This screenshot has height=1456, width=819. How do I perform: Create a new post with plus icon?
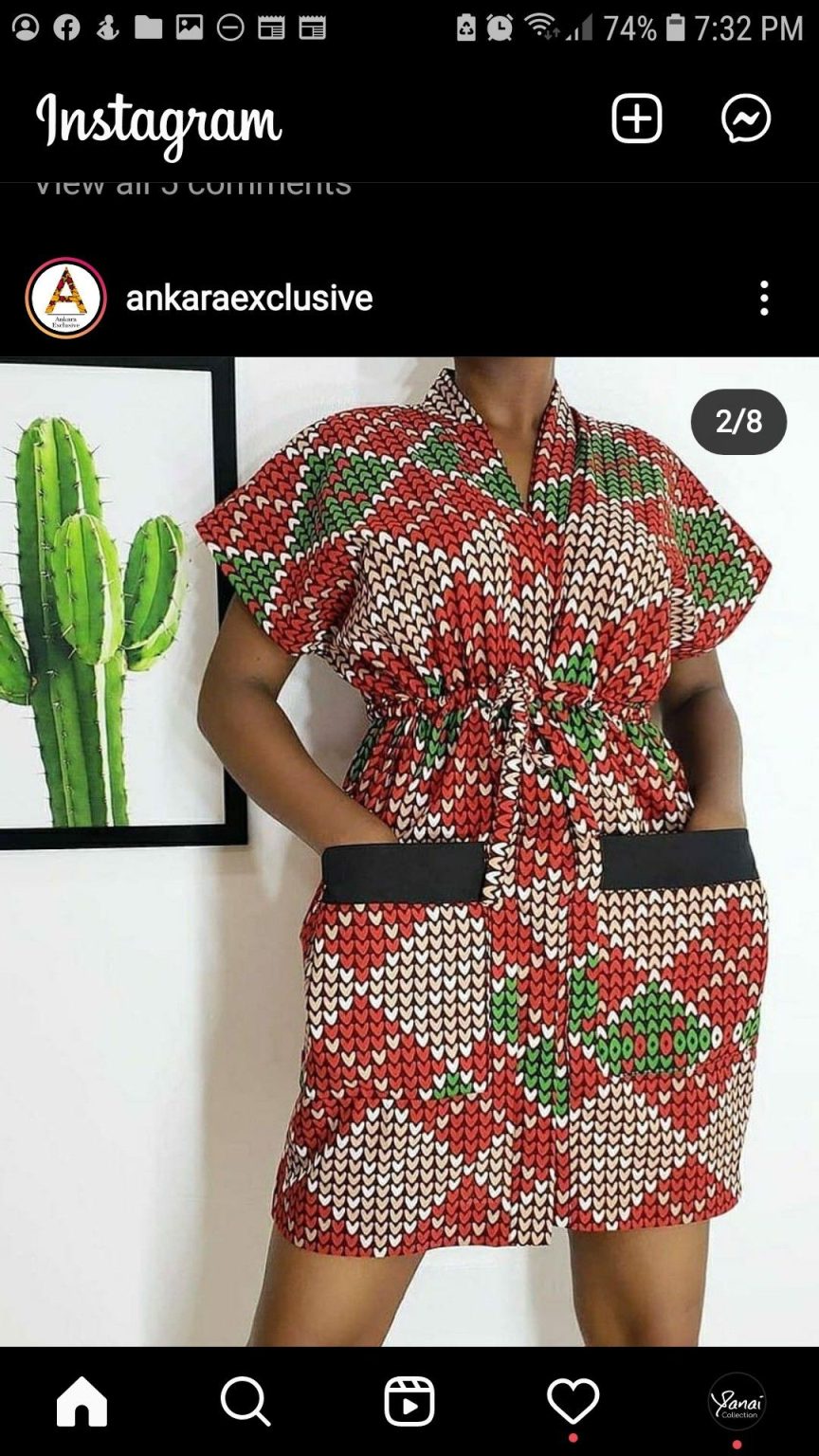click(636, 119)
